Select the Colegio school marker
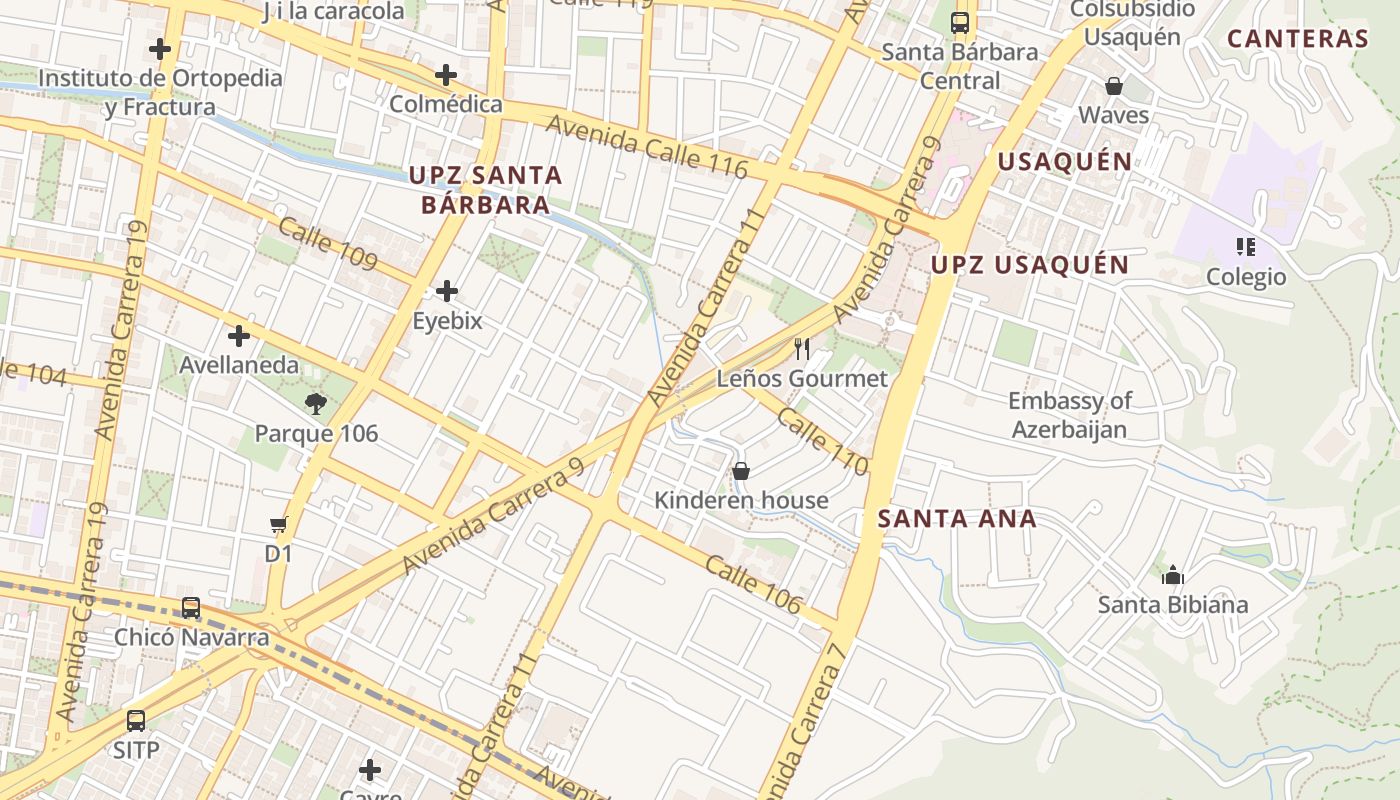The width and height of the screenshot is (1400, 800). point(1245,246)
